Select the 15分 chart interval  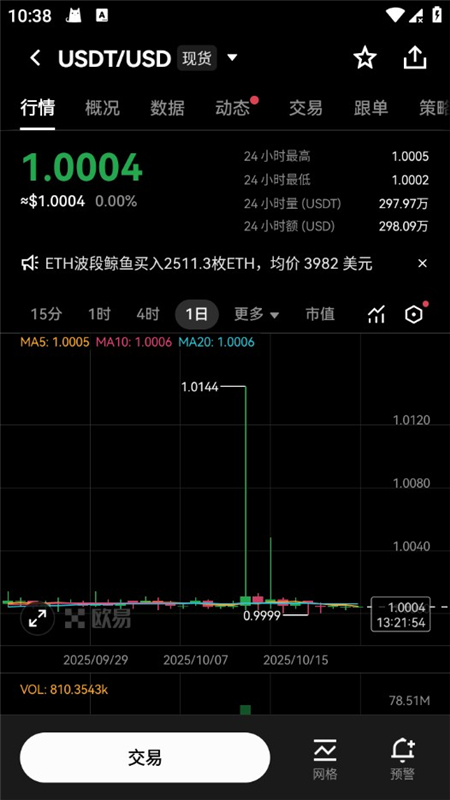tap(46, 314)
